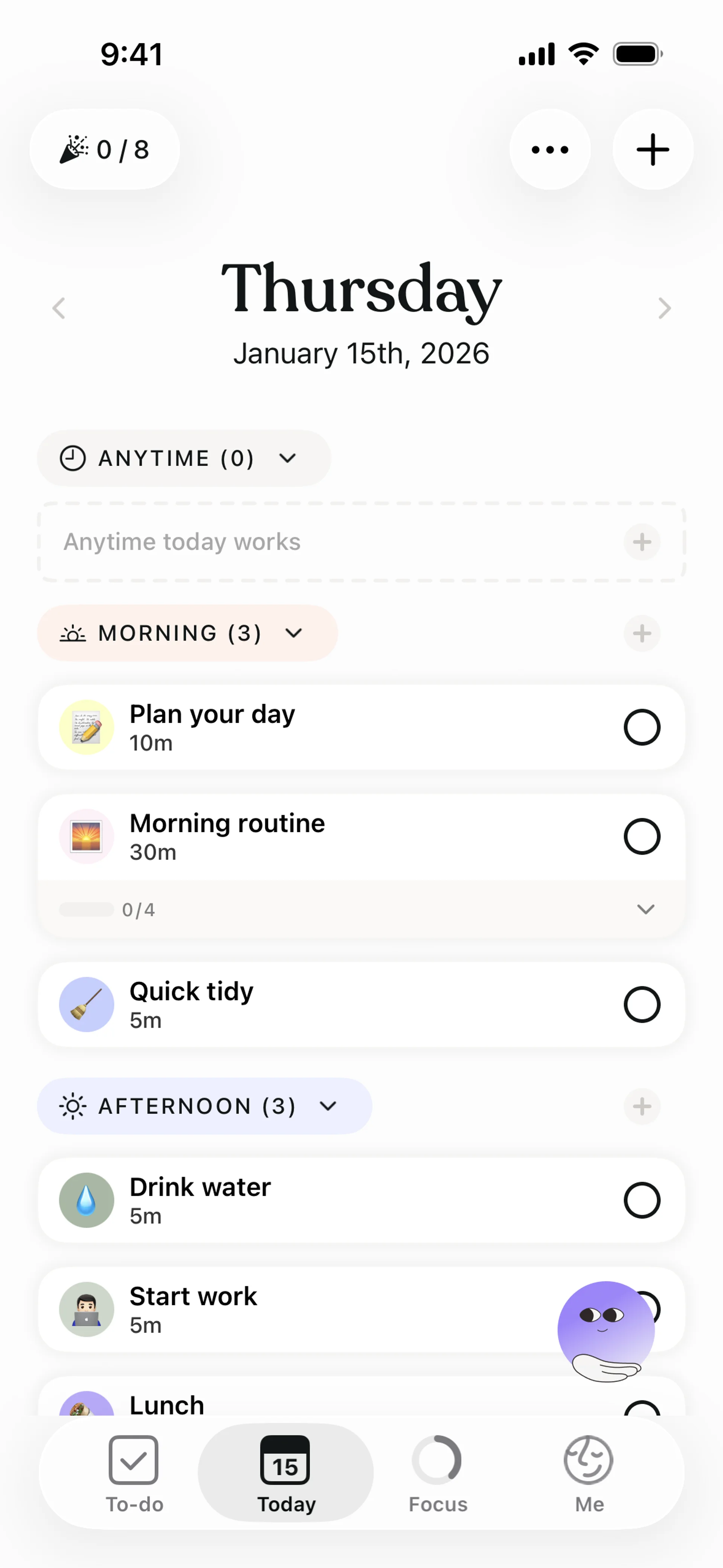Mark 'Drink water' as complete
Screen dimensions: 723x1568
point(641,1200)
